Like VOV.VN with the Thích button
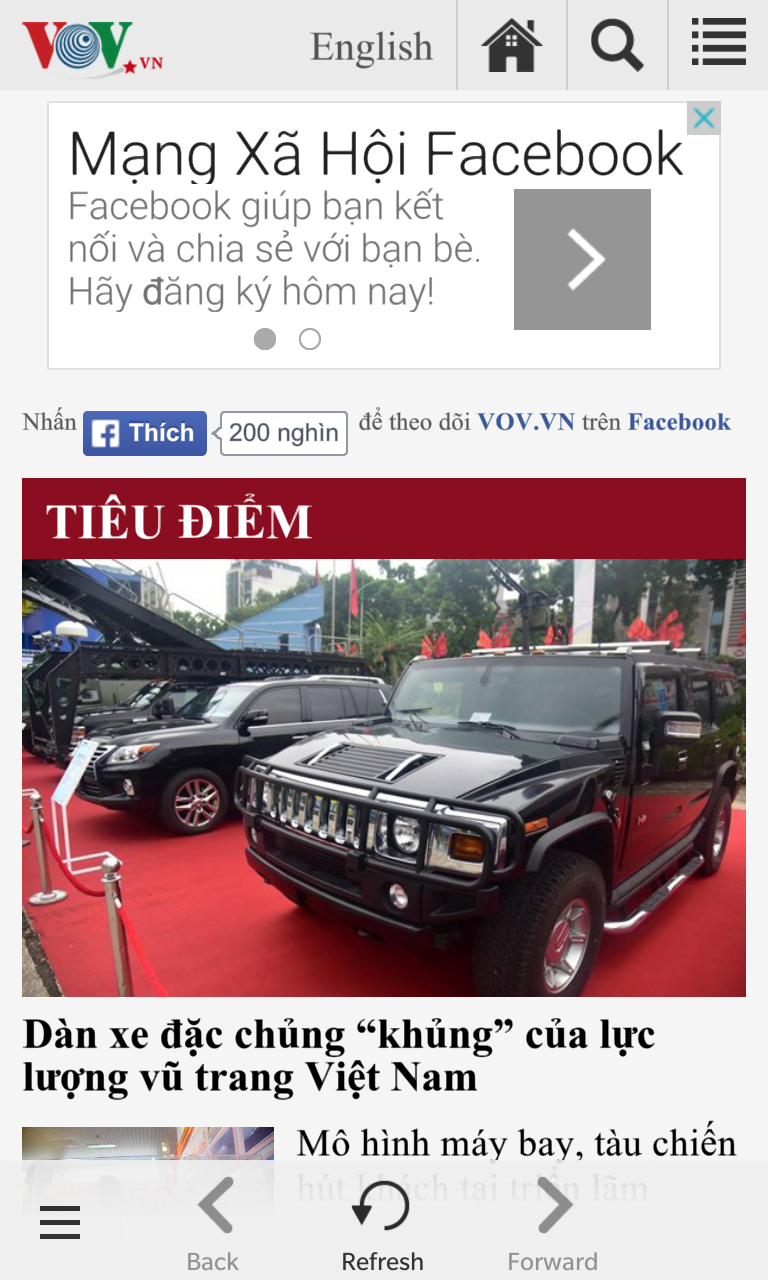Screen dimensions: 768x1280 [145, 433]
